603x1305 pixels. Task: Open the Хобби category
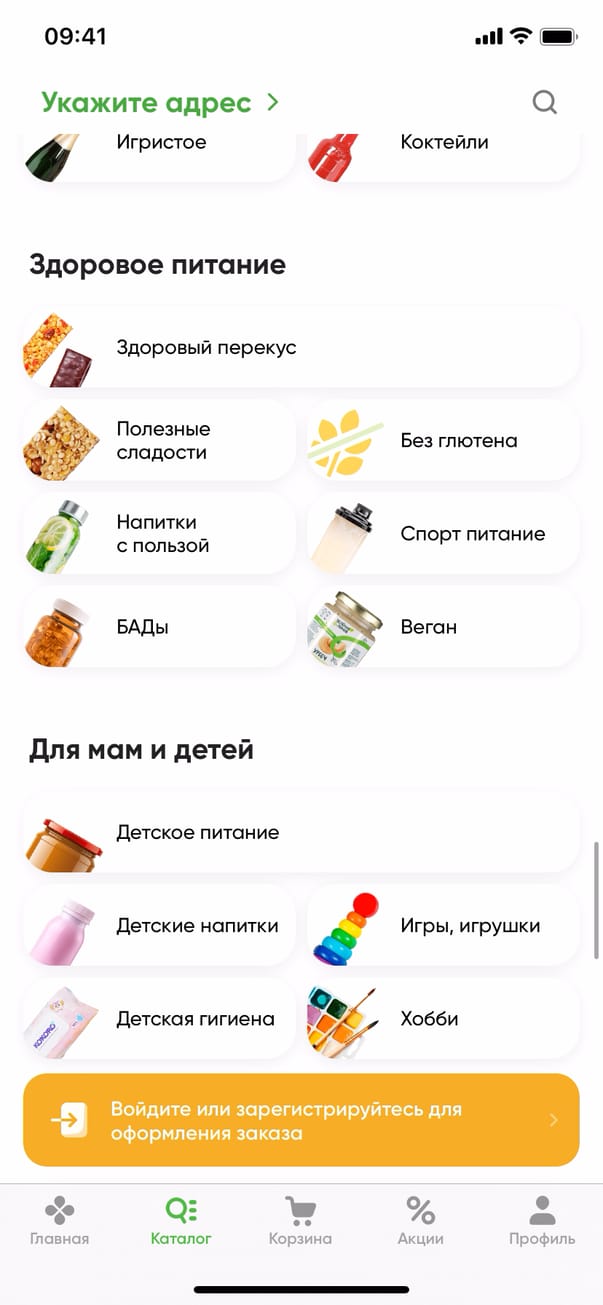click(443, 1019)
